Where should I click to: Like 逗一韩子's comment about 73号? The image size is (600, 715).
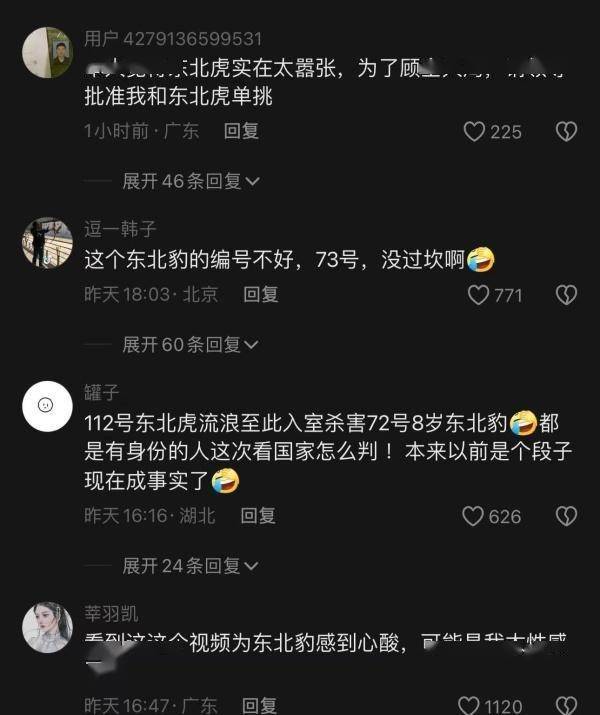tap(478, 294)
